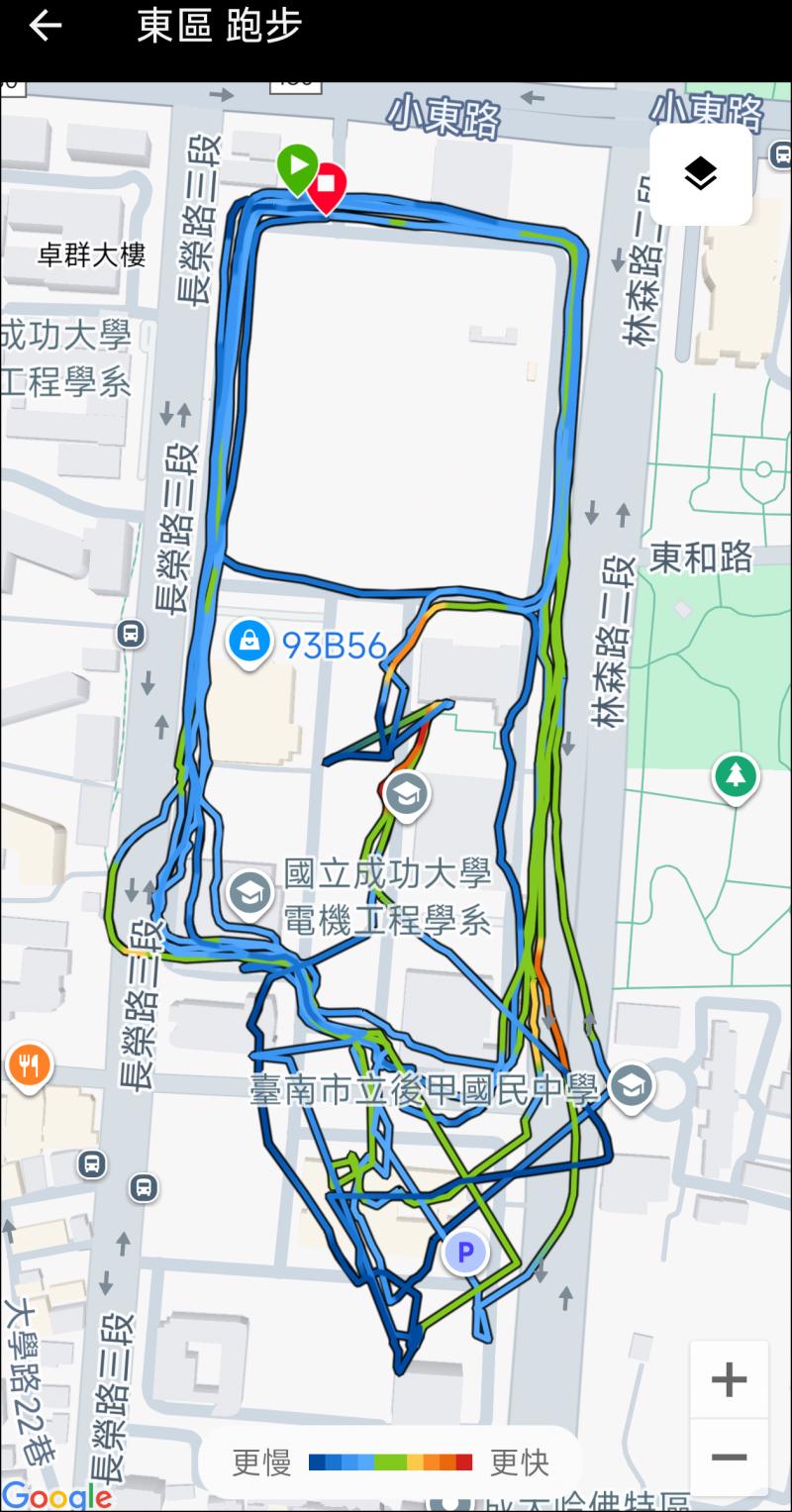Zoom out of the map
This screenshot has width=792, height=1512.
click(729, 1457)
